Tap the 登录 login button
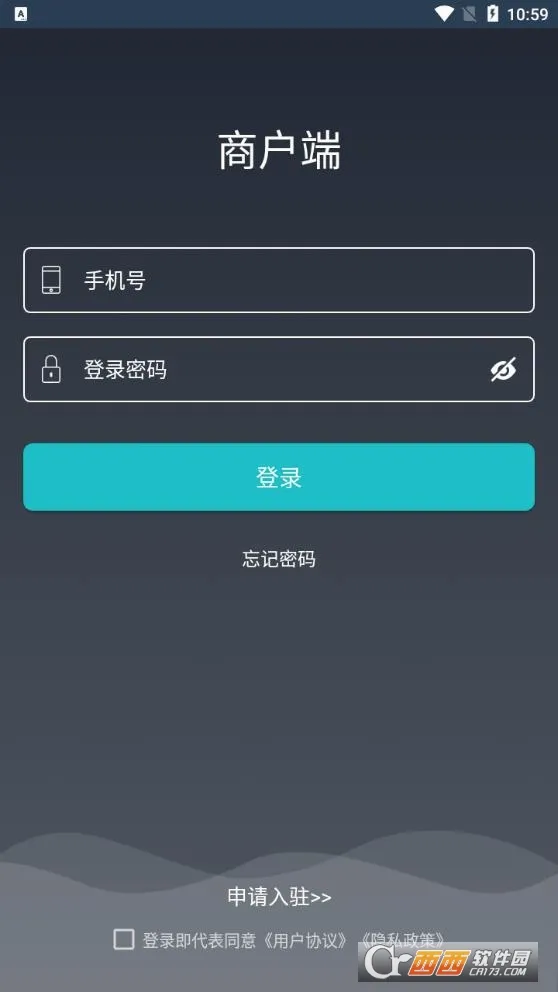 279,477
